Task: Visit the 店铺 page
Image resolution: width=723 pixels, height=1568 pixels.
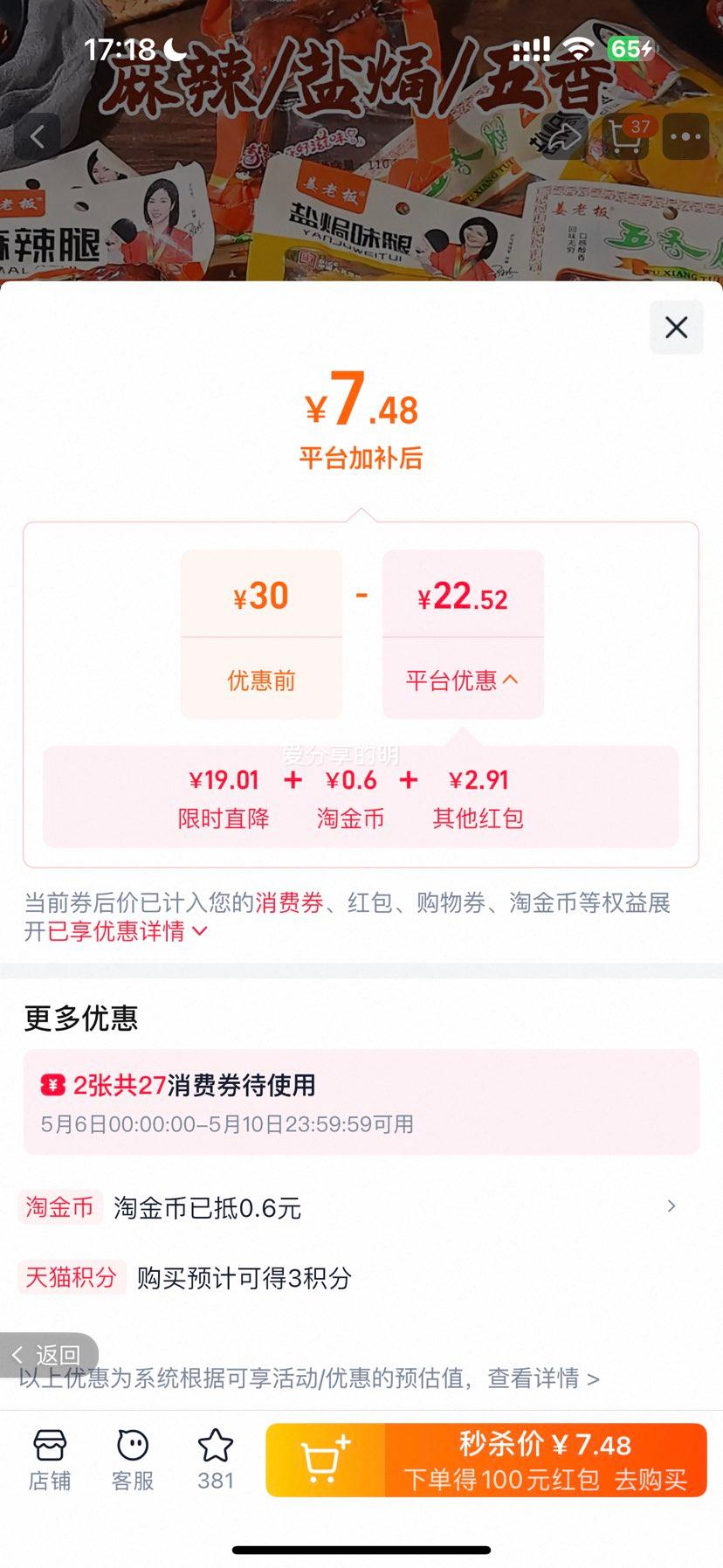Action: pyautogui.click(x=50, y=1460)
